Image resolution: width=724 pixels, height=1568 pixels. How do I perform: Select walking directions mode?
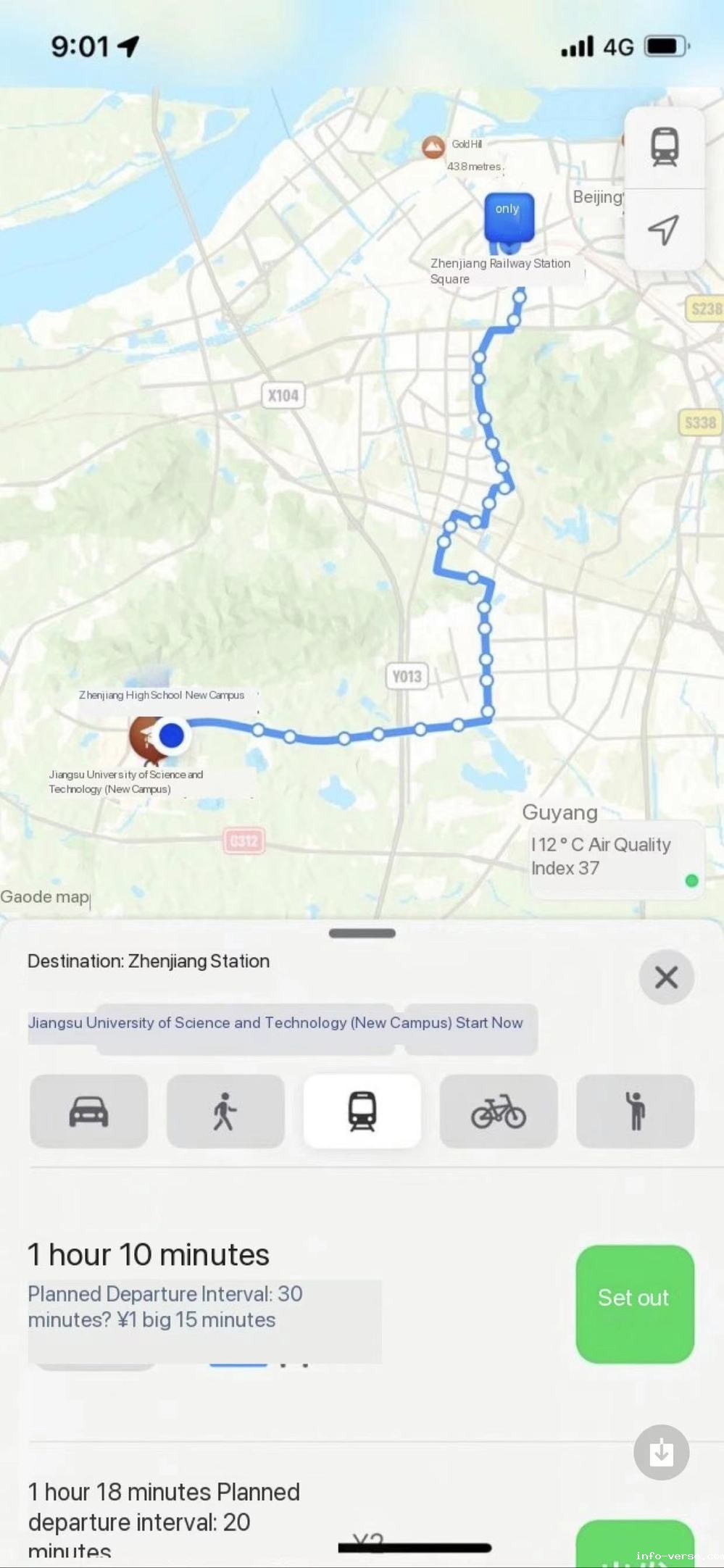click(225, 1111)
